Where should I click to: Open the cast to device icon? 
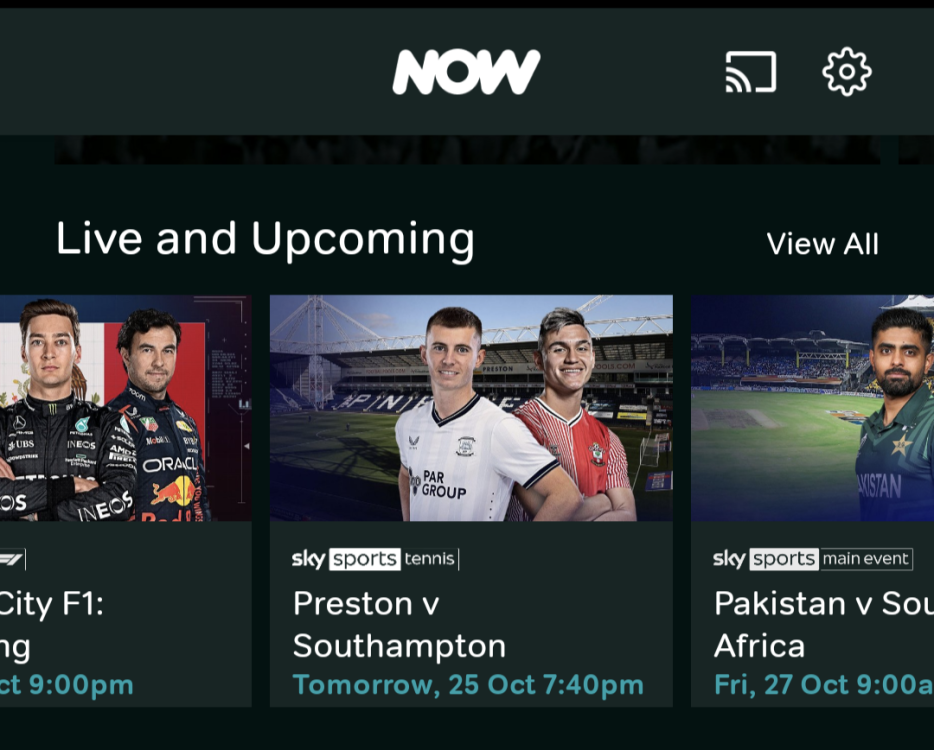pyautogui.click(x=750, y=72)
